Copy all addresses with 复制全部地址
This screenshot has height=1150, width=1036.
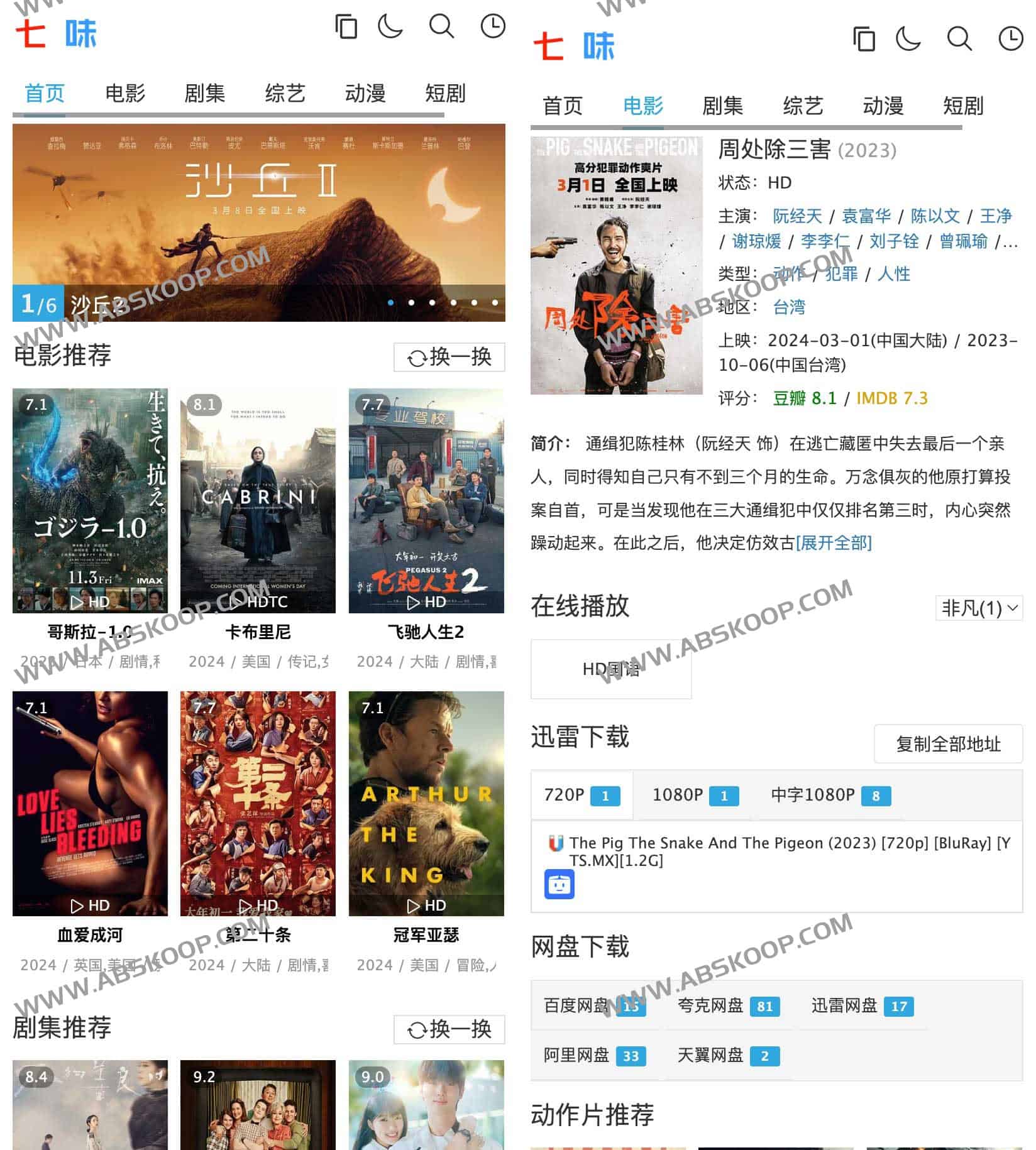947,745
